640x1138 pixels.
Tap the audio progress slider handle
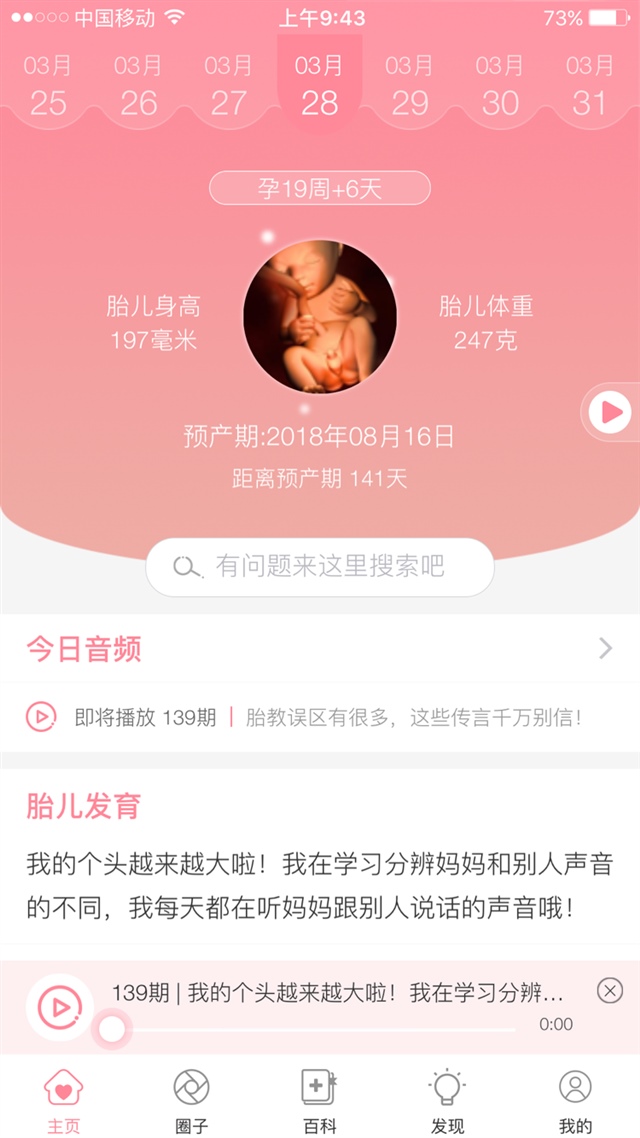(x=112, y=1029)
